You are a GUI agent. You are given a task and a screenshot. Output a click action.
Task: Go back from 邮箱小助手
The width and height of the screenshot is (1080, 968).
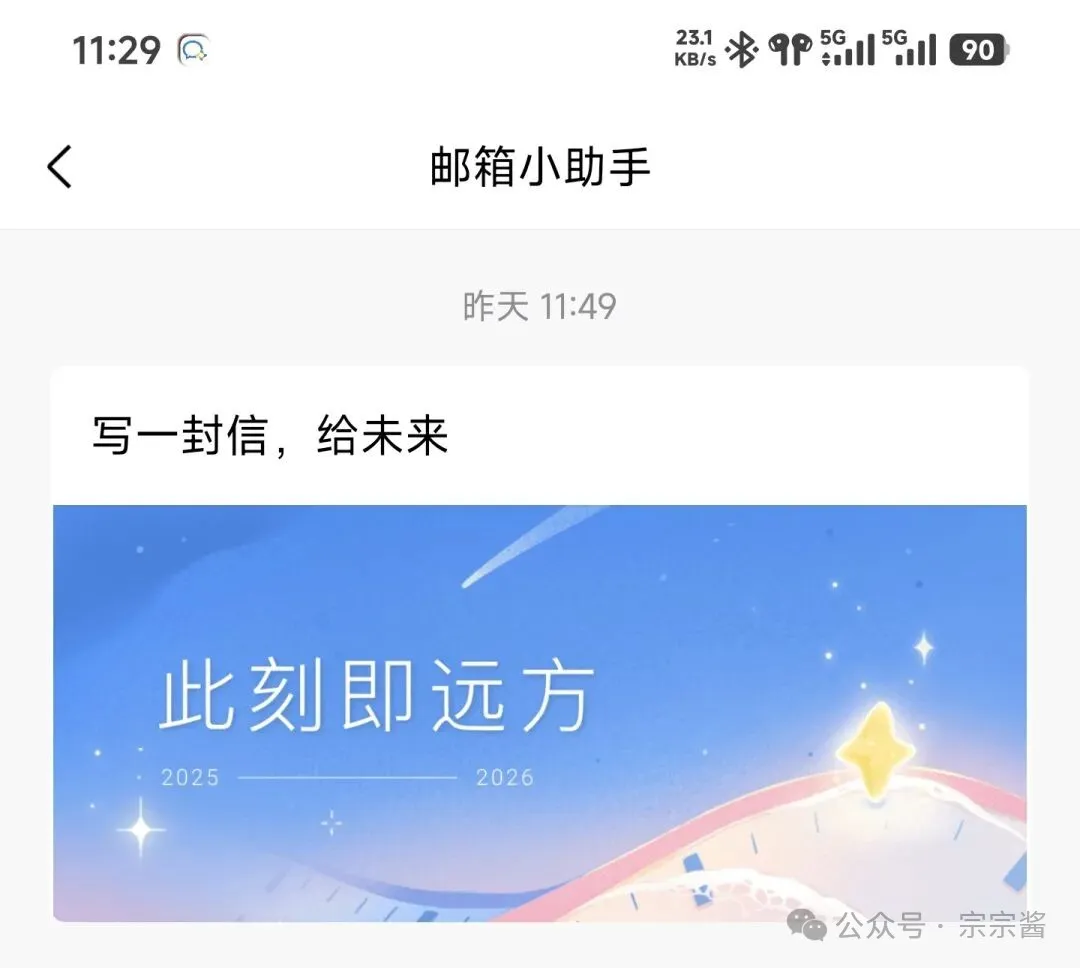click(60, 166)
